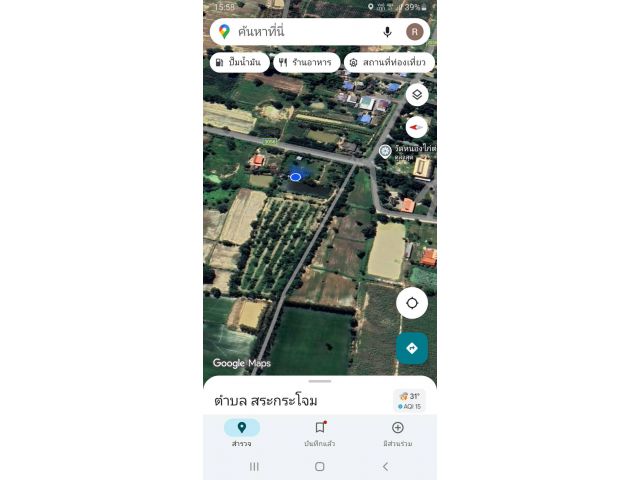Open the search box ค้นหาที่นี่
The width and height of the screenshot is (640, 480).
coord(300,32)
